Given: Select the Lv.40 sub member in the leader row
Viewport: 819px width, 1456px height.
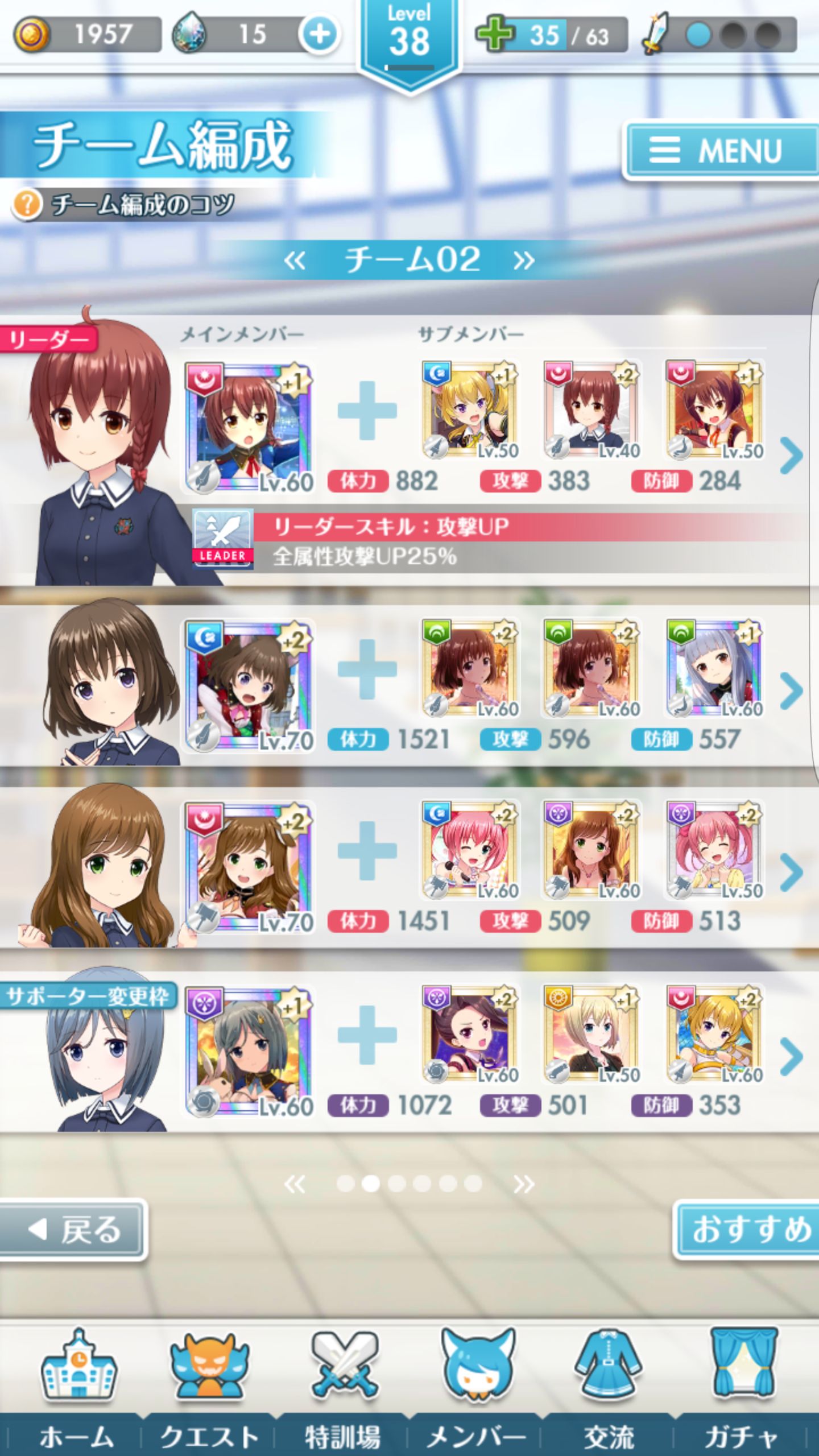Looking at the screenshot, I should 592,411.
